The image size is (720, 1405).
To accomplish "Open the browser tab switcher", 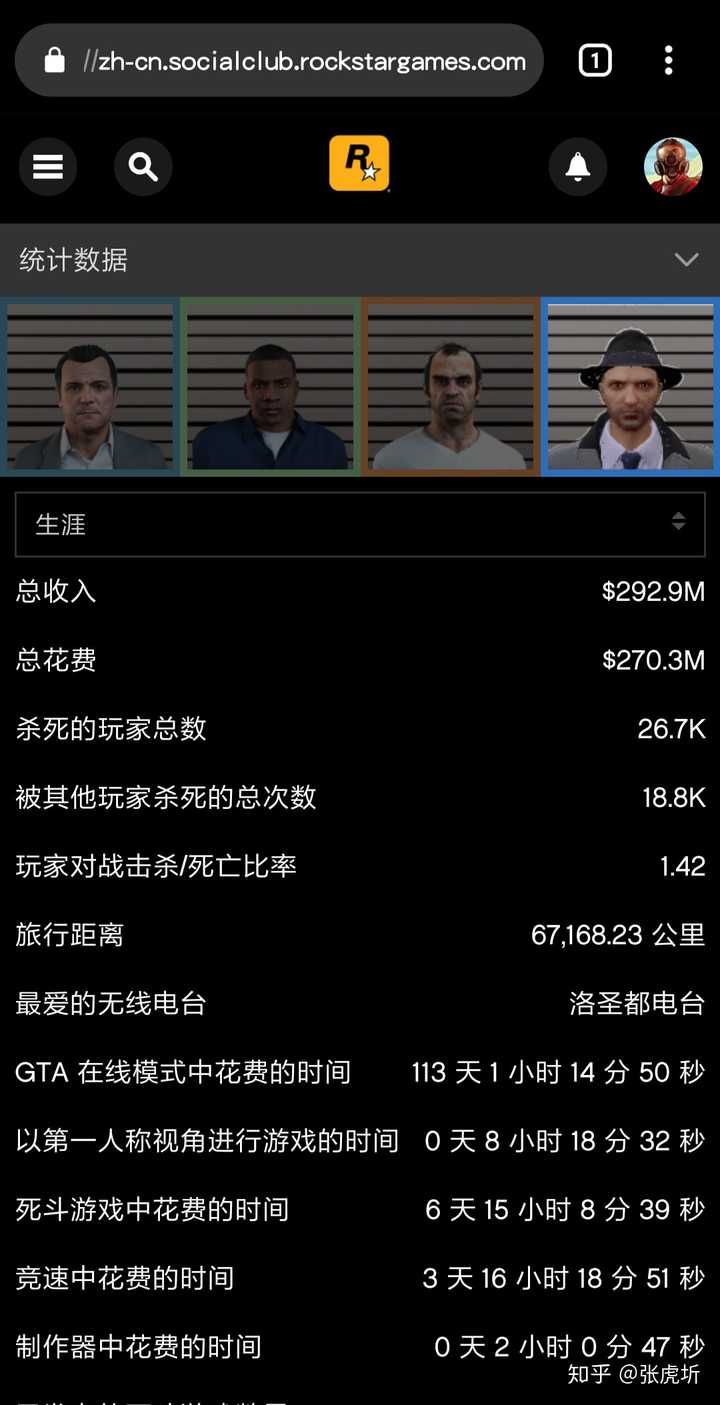I will (x=595, y=61).
